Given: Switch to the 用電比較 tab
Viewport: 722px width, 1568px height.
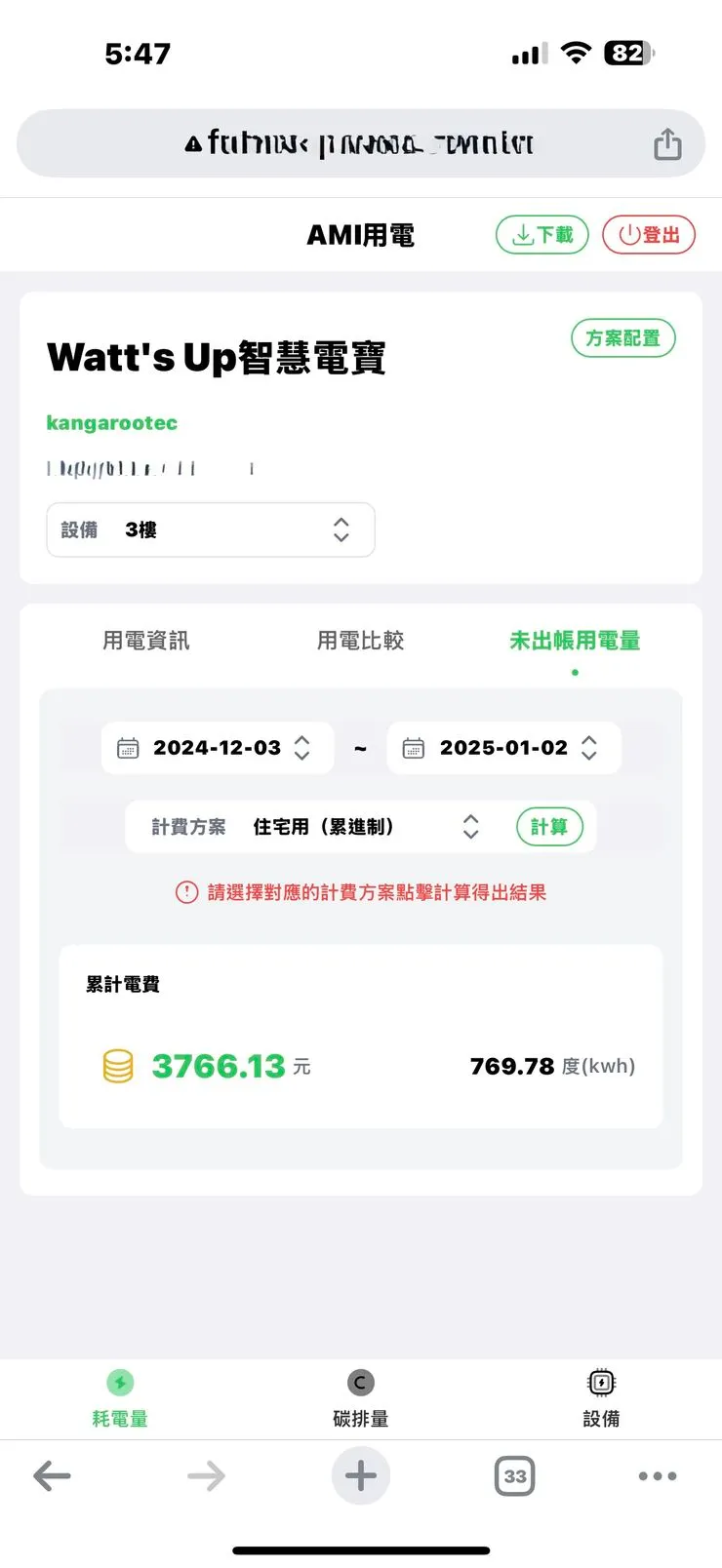Looking at the screenshot, I should click(360, 641).
